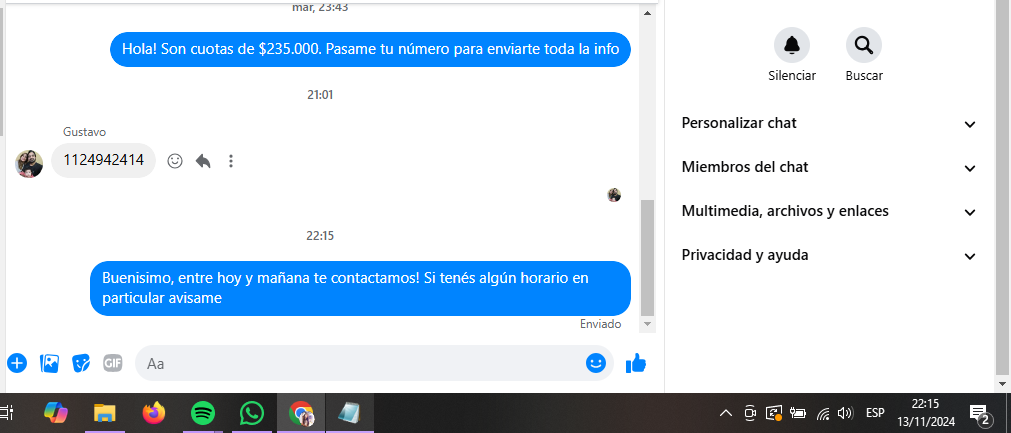Choose a sticker to send
1011x433 pixels.
[81, 363]
